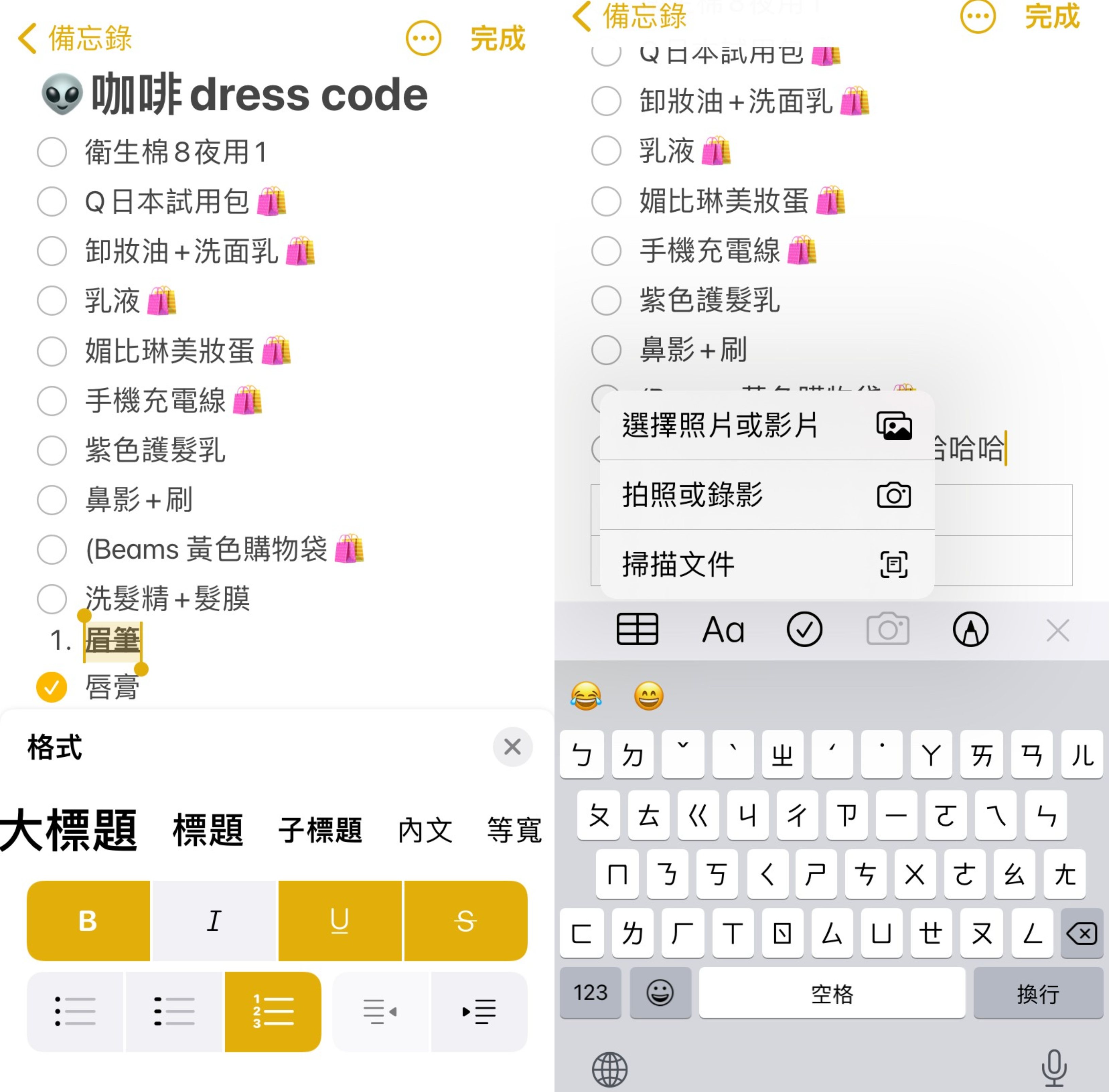Close the 格式 format panel

click(x=512, y=747)
